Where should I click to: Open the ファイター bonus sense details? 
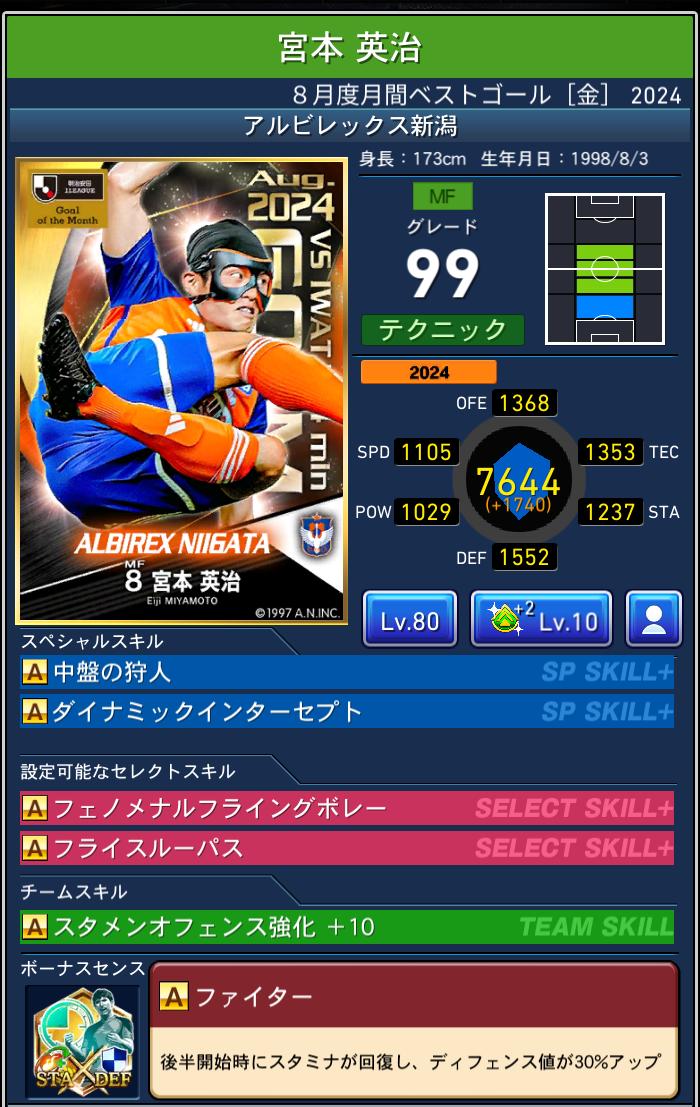[413, 1030]
